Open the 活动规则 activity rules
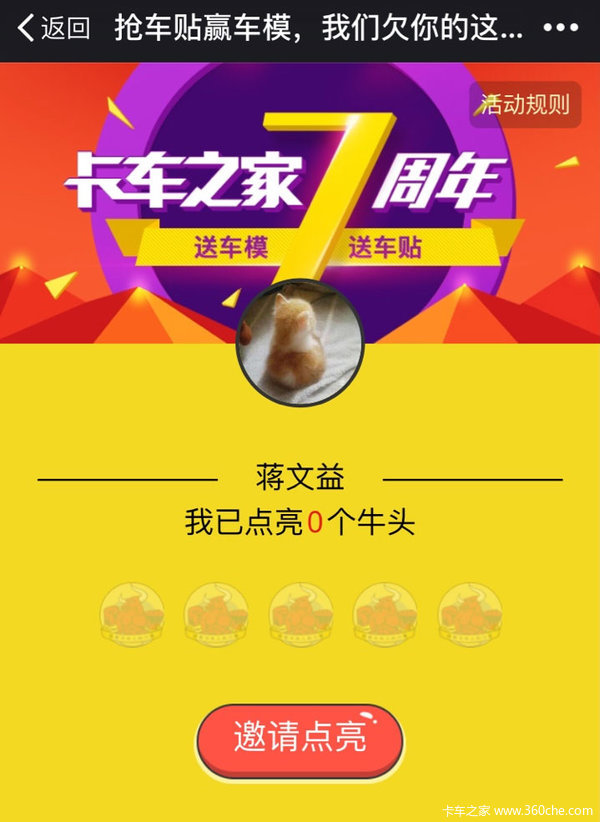Image resolution: width=600 pixels, height=822 pixels. coord(525,104)
